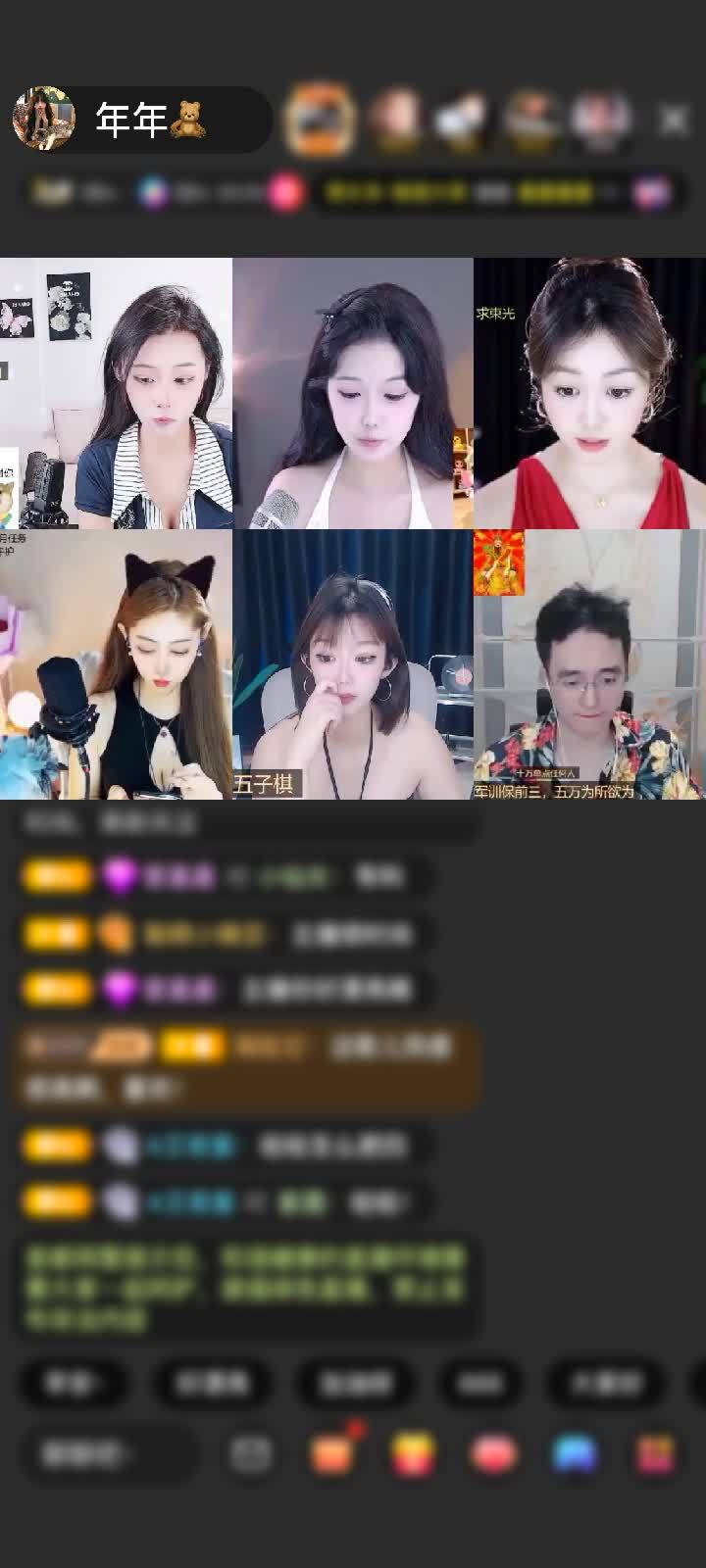
Task: Open the video tile labeled 五子棋
Action: pyautogui.click(x=353, y=664)
